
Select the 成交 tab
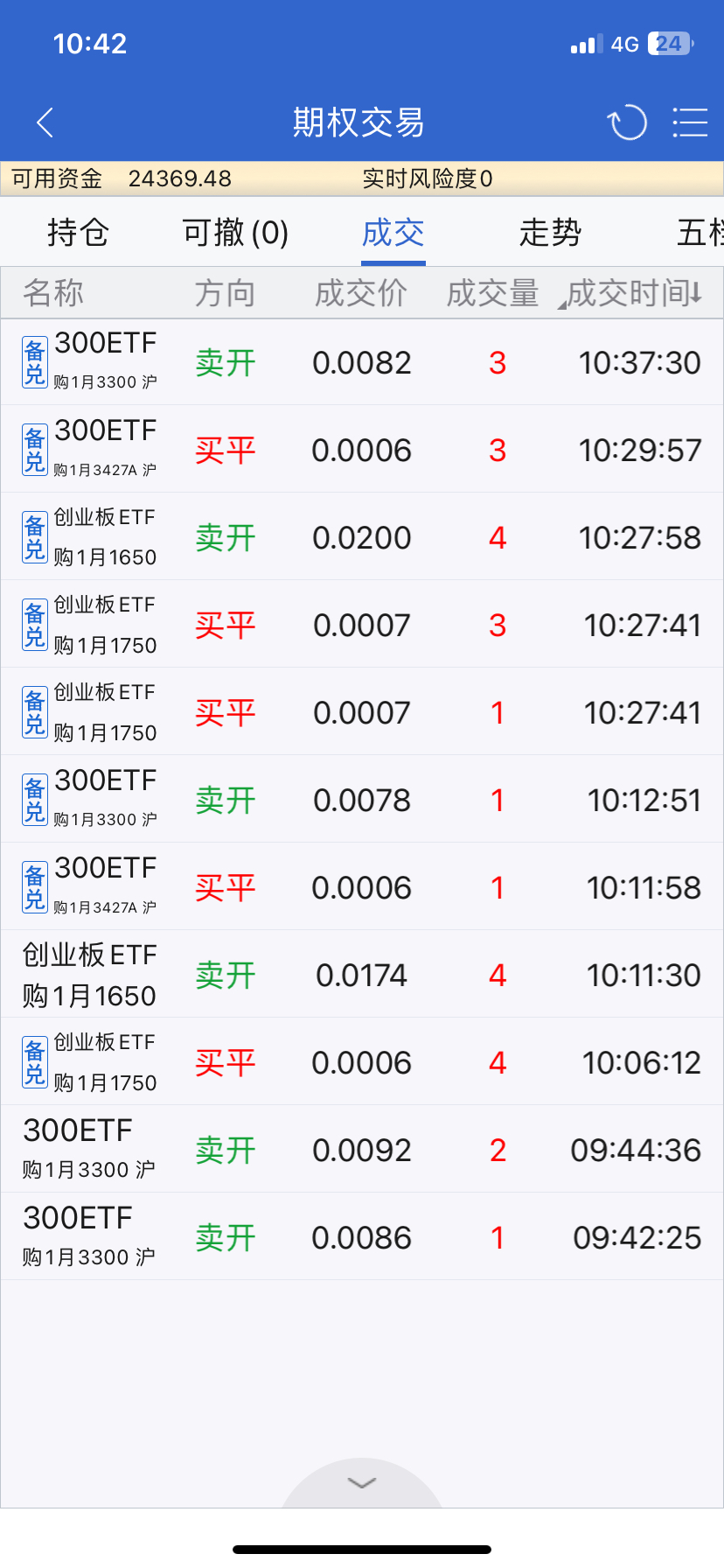tap(393, 233)
